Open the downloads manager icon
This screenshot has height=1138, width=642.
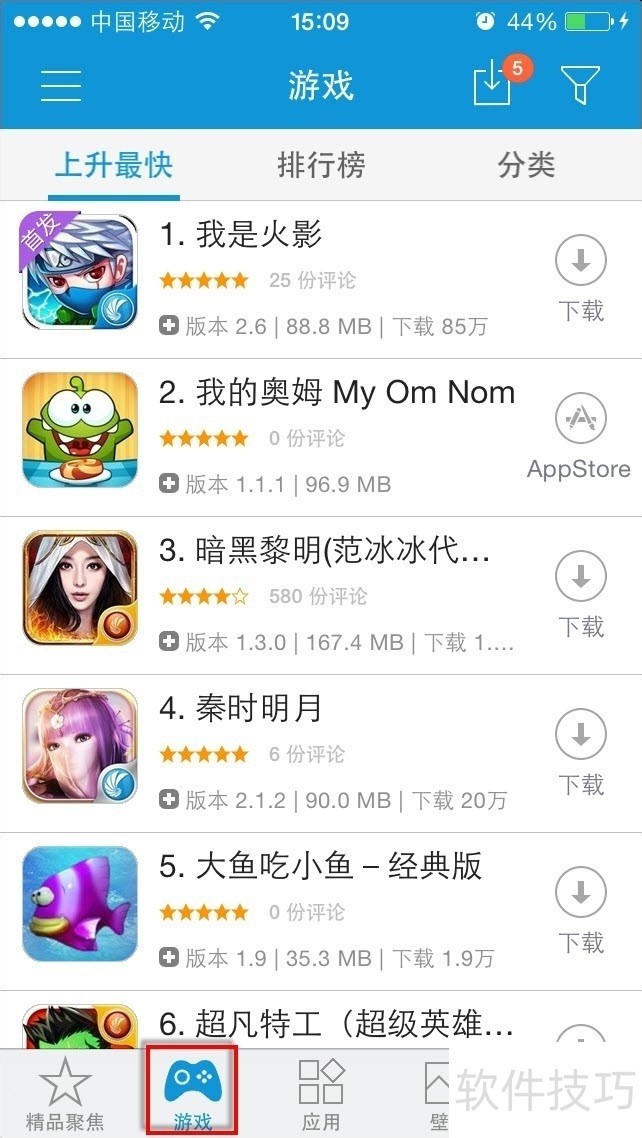[x=492, y=85]
